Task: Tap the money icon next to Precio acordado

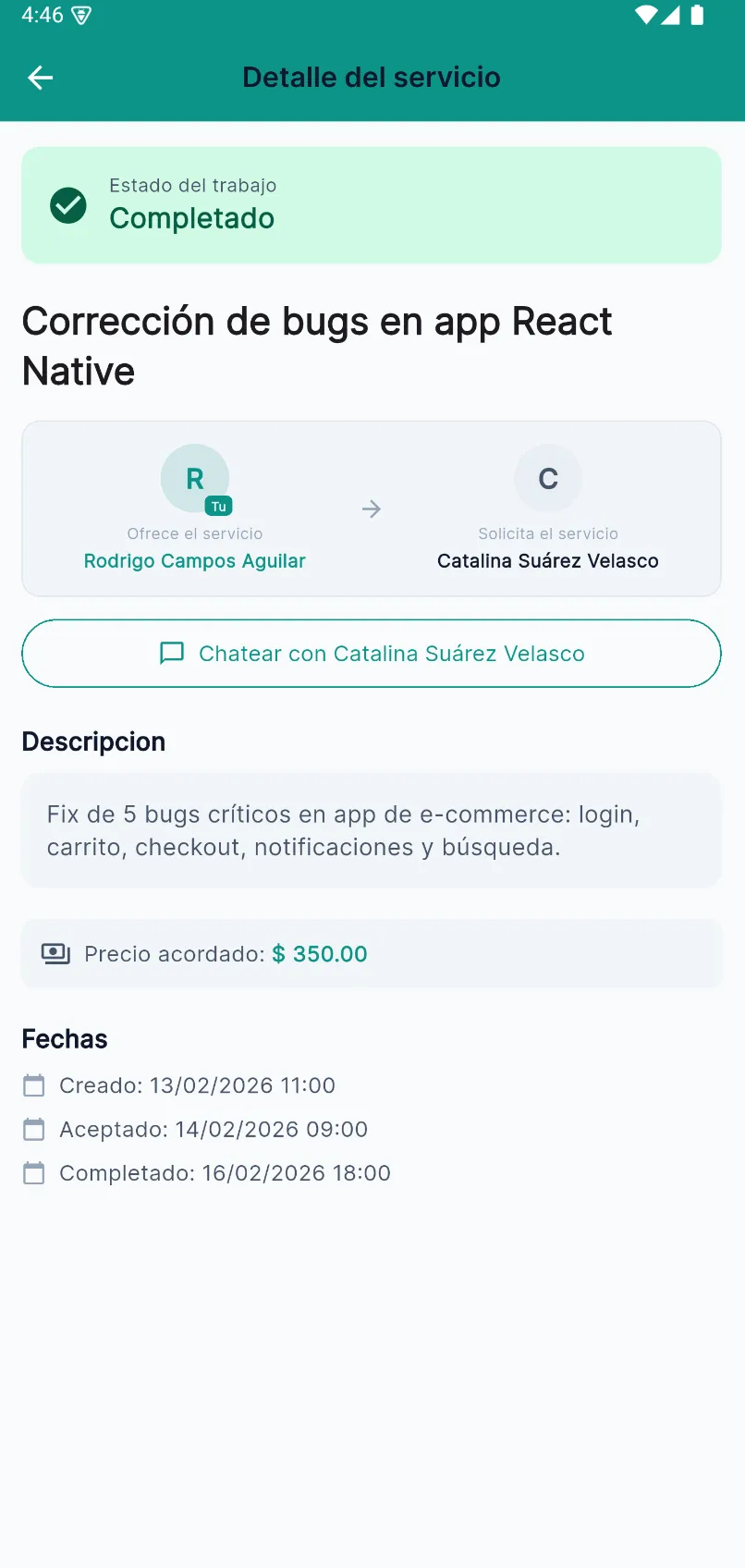Action: (55, 953)
